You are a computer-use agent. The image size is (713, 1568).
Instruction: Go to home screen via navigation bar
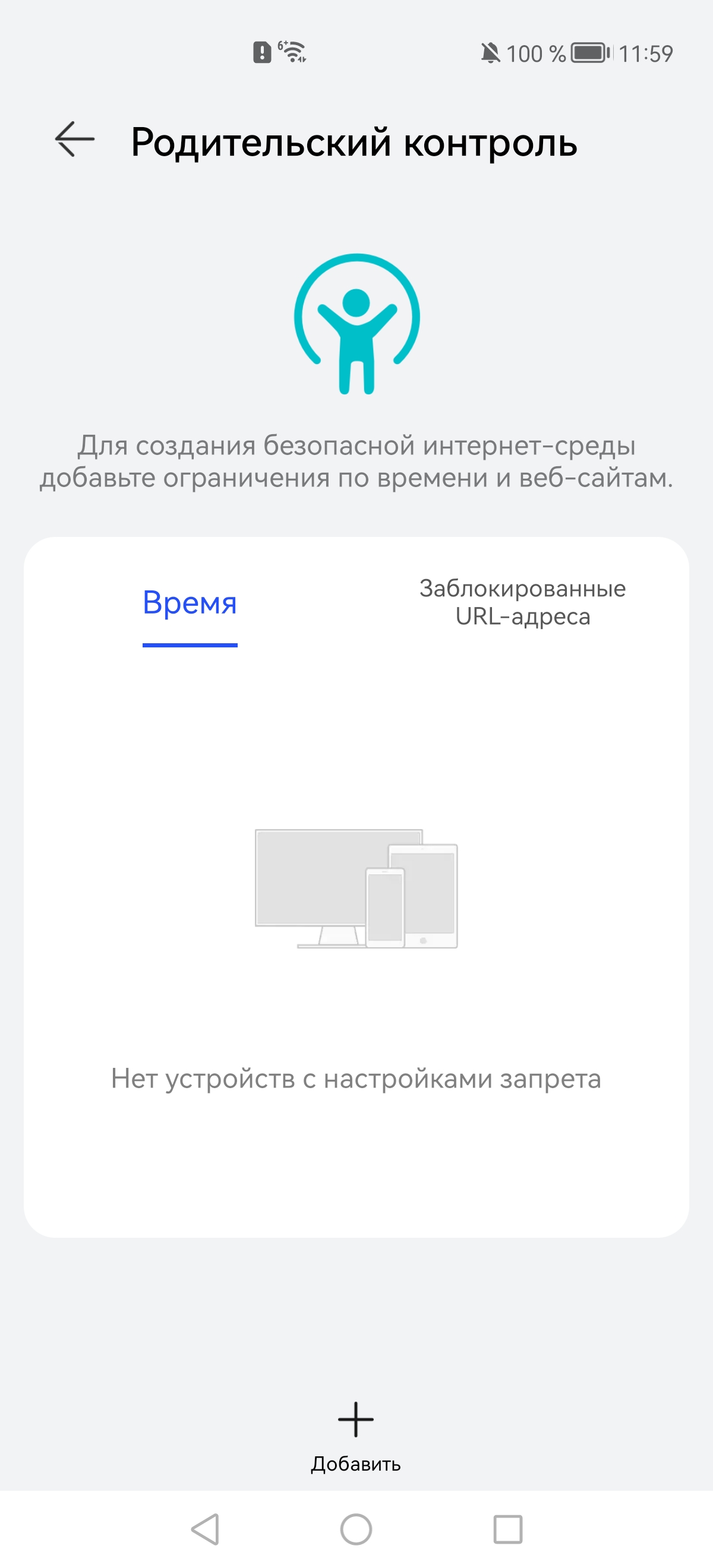pyautogui.click(x=356, y=1529)
